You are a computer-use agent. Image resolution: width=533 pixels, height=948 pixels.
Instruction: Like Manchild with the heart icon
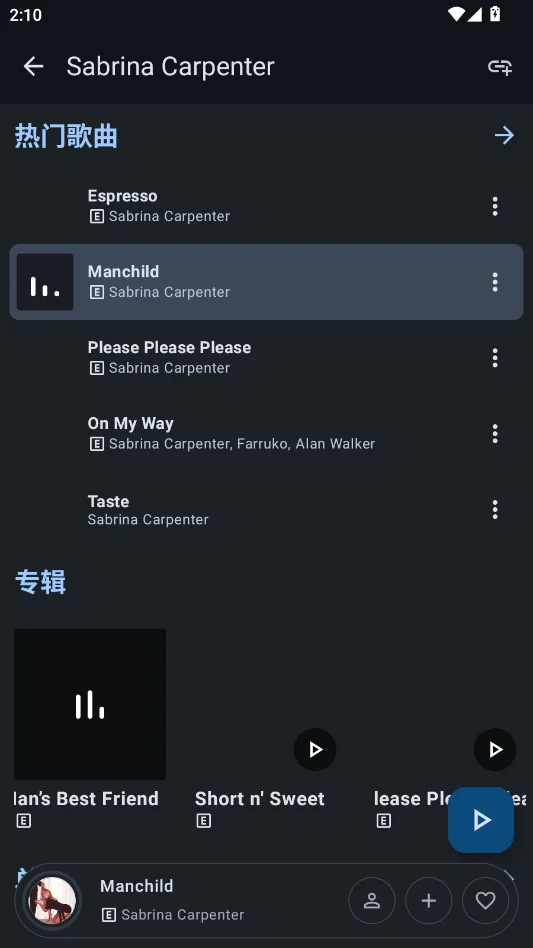[485, 901]
